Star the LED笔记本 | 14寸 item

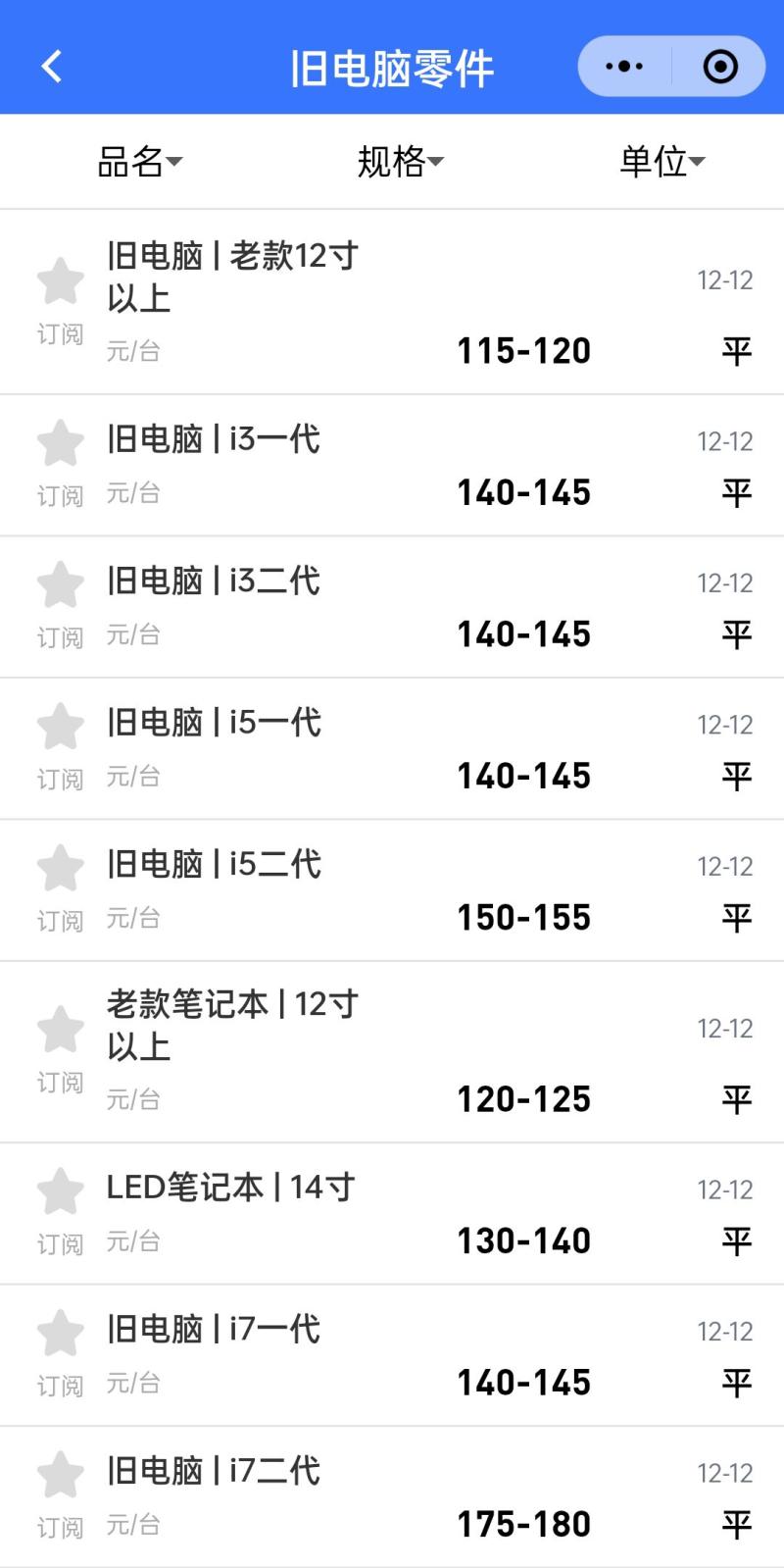[x=61, y=1192]
